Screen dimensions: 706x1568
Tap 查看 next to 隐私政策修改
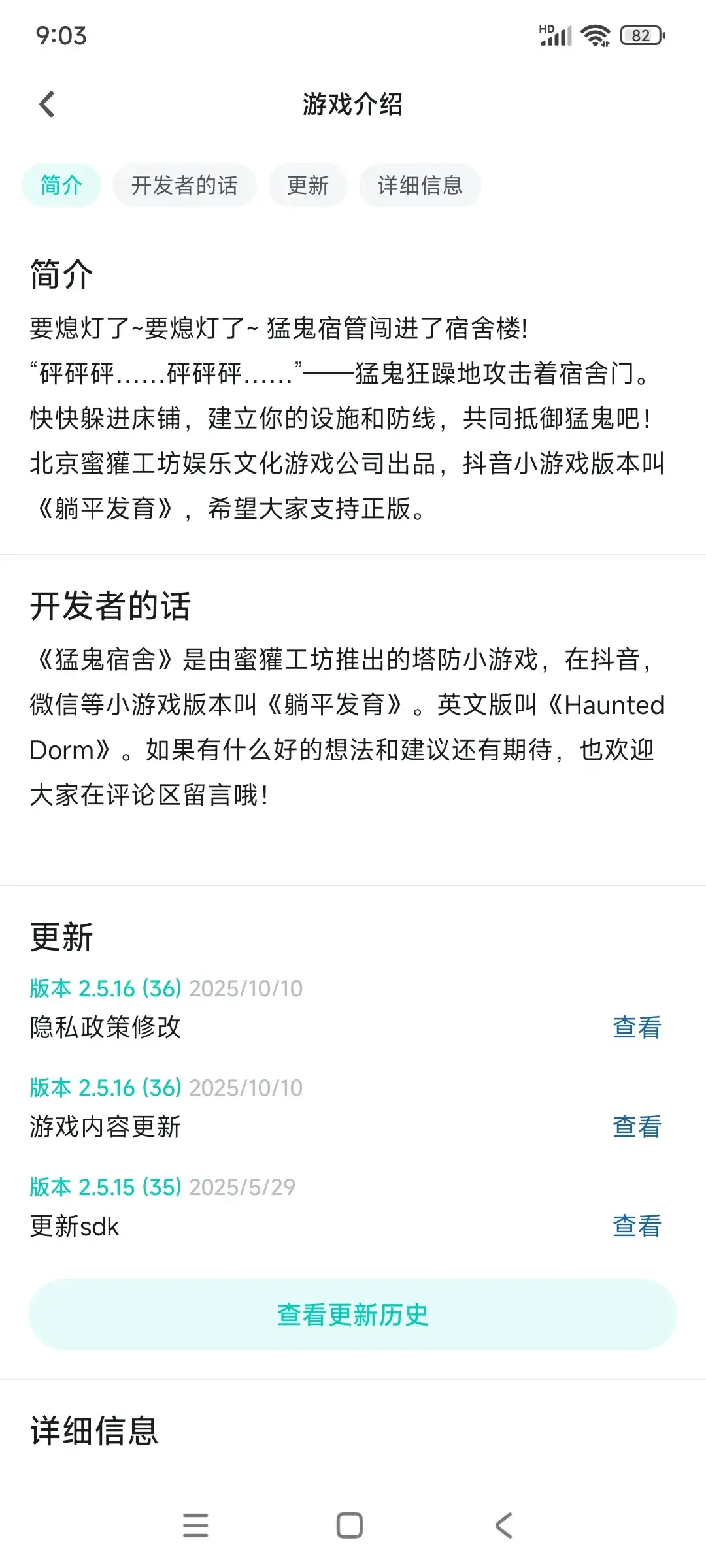pyautogui.click(x=636, y=1027)
